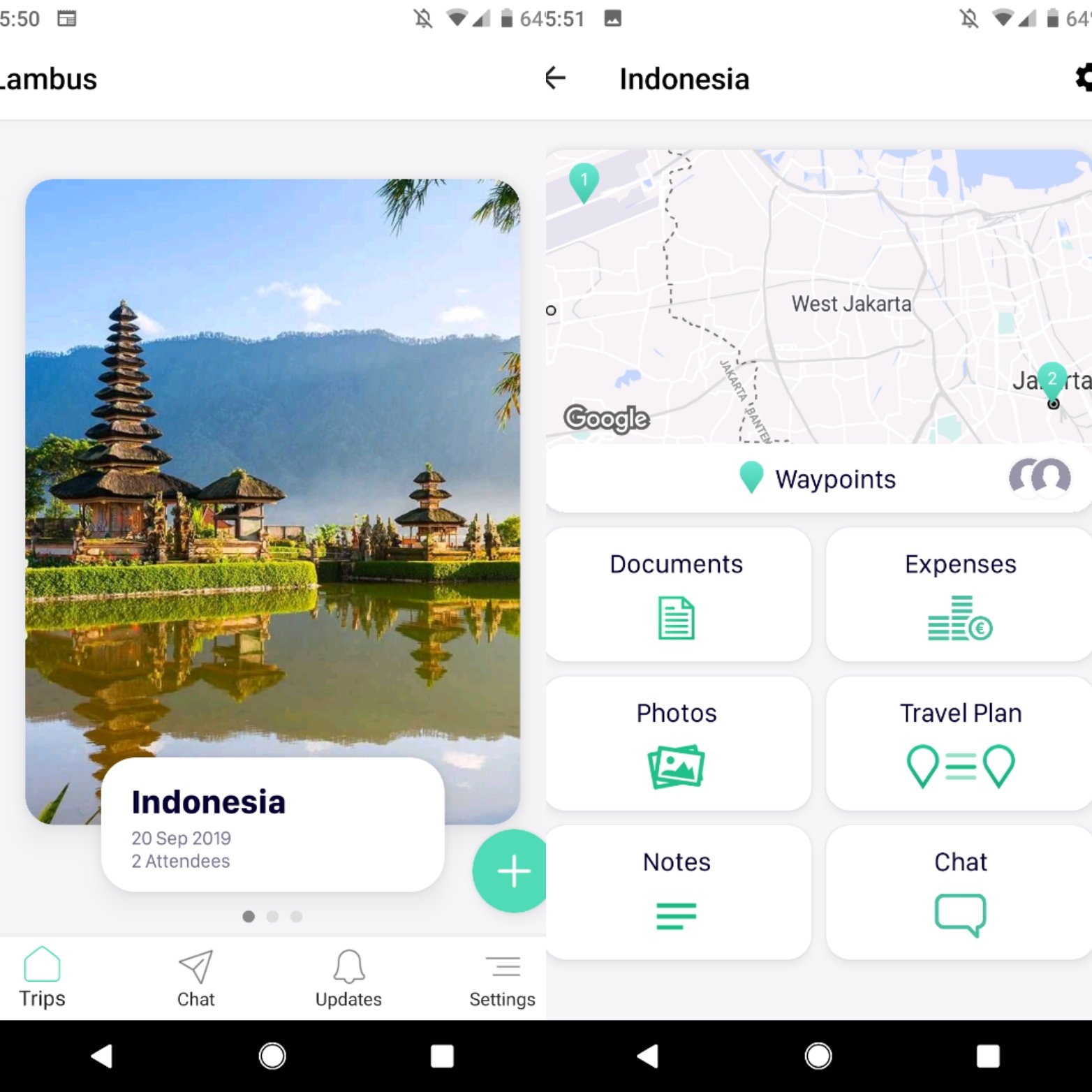Open the trip Chat tile
The width and height of the screenshot is (1092, 1092).
tap(959, 892)
